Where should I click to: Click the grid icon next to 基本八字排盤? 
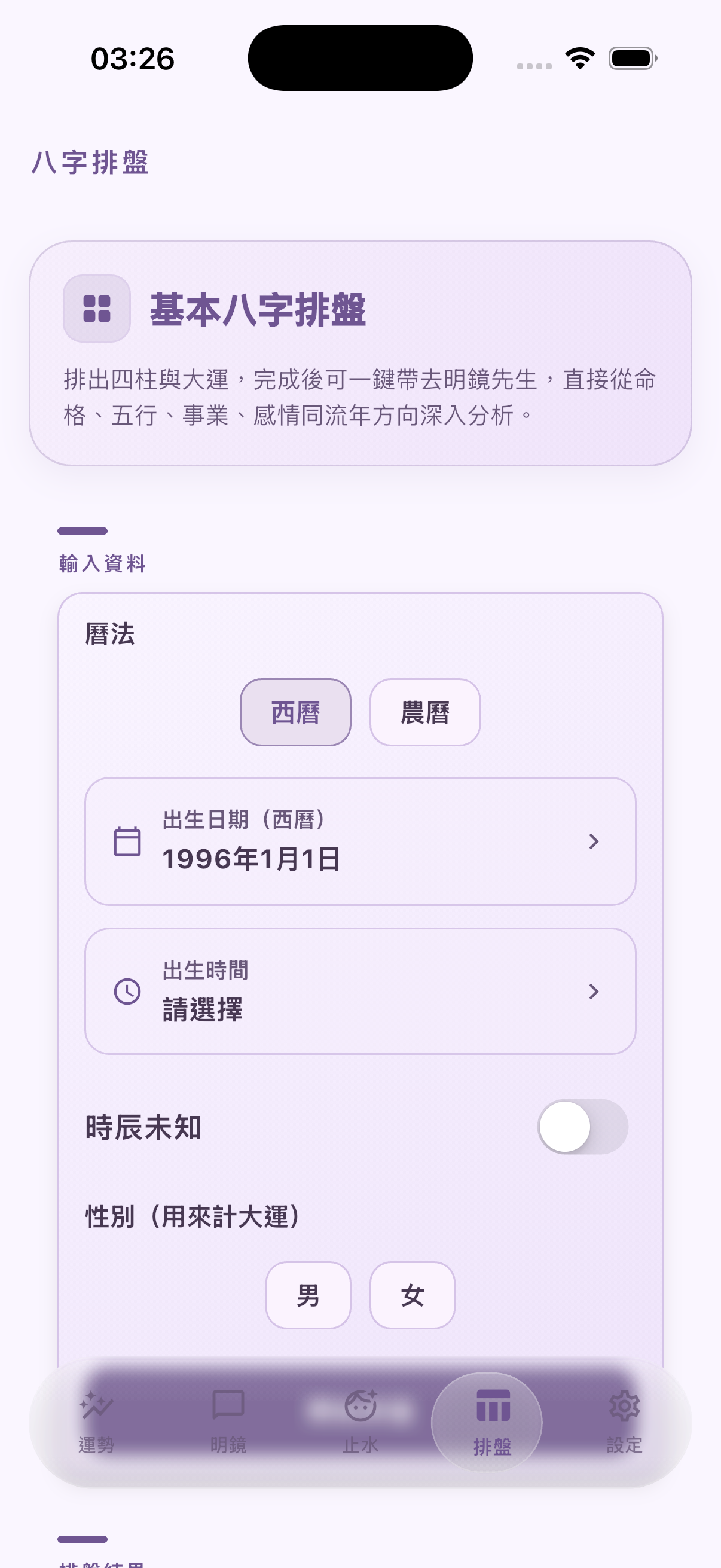(96, 309)
